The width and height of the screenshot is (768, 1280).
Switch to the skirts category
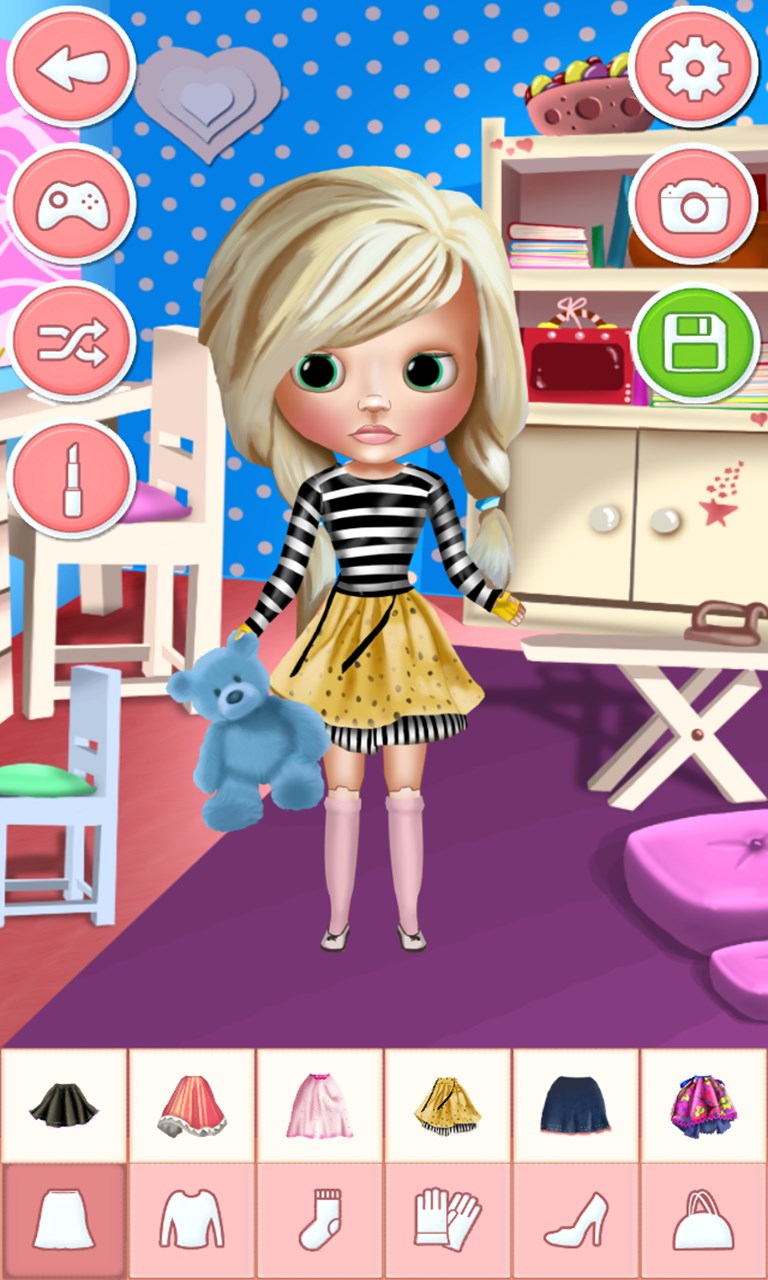point(64,1220)
